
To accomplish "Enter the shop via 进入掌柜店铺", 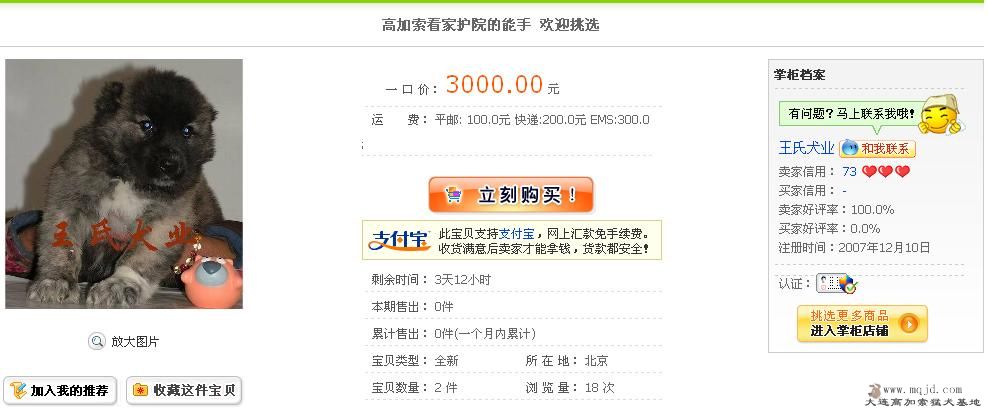I will [862, 323].
